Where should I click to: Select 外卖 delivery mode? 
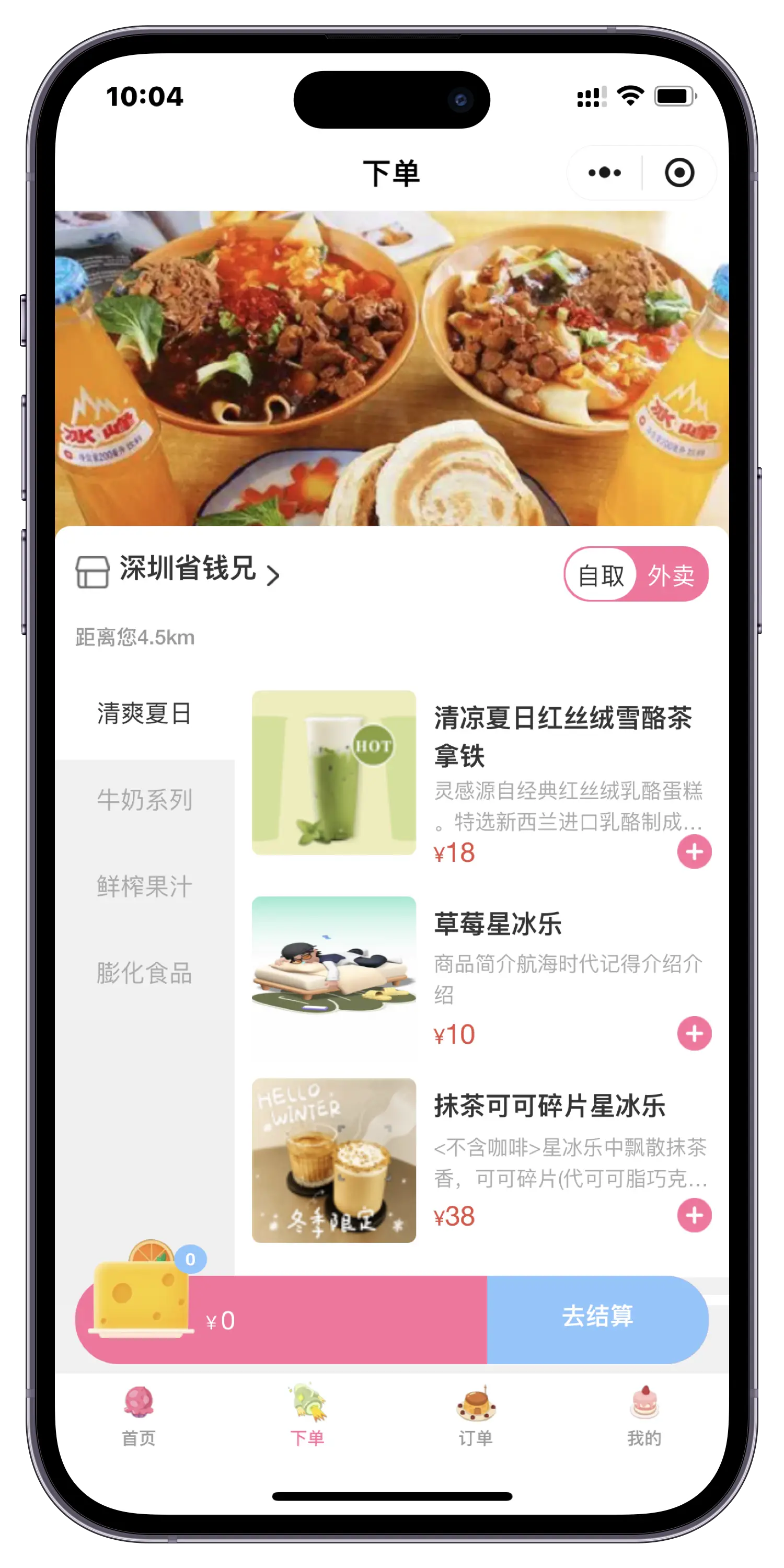click(671, 575)
